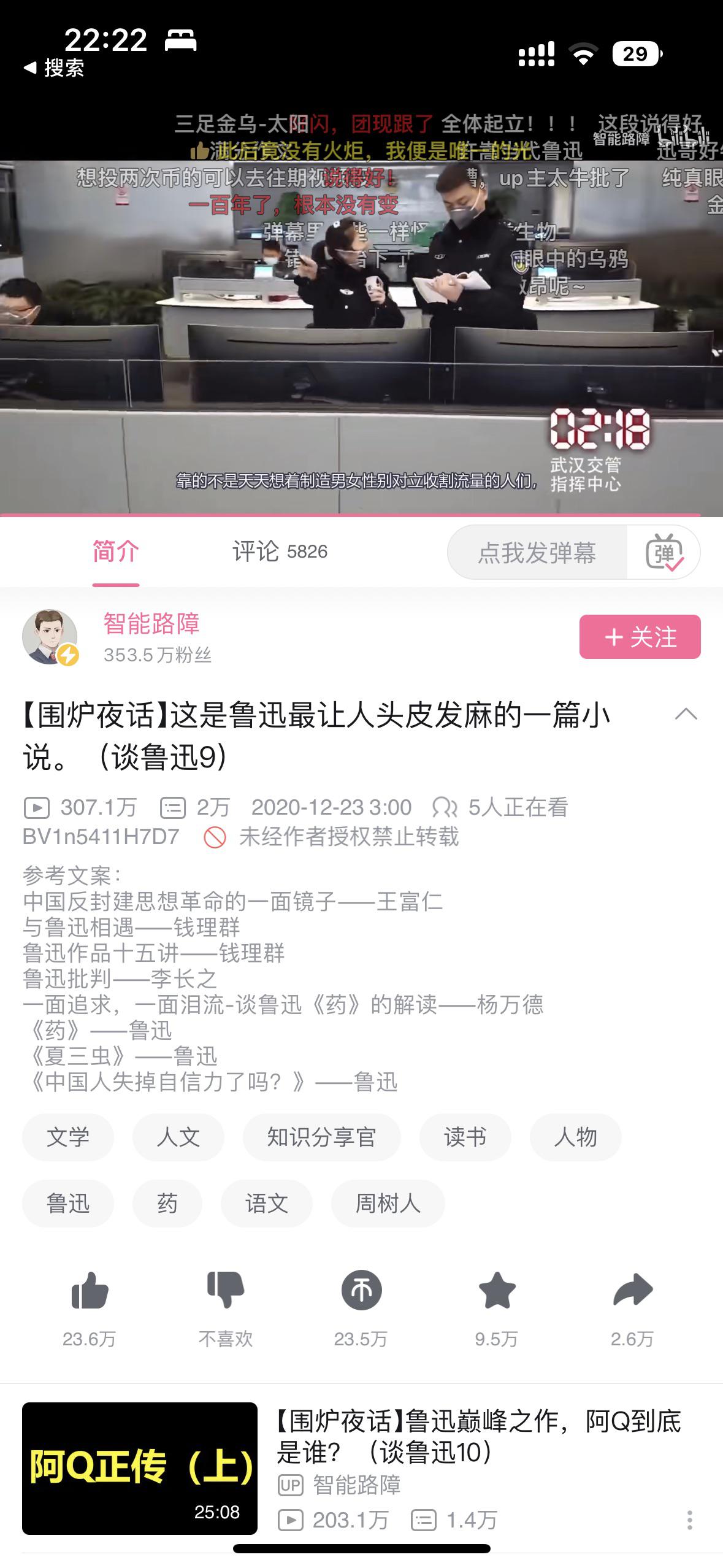Tap 点我发弹幕 input to send danmaku
Screen dimensions: 723x1568
click(x=537, y=553)
